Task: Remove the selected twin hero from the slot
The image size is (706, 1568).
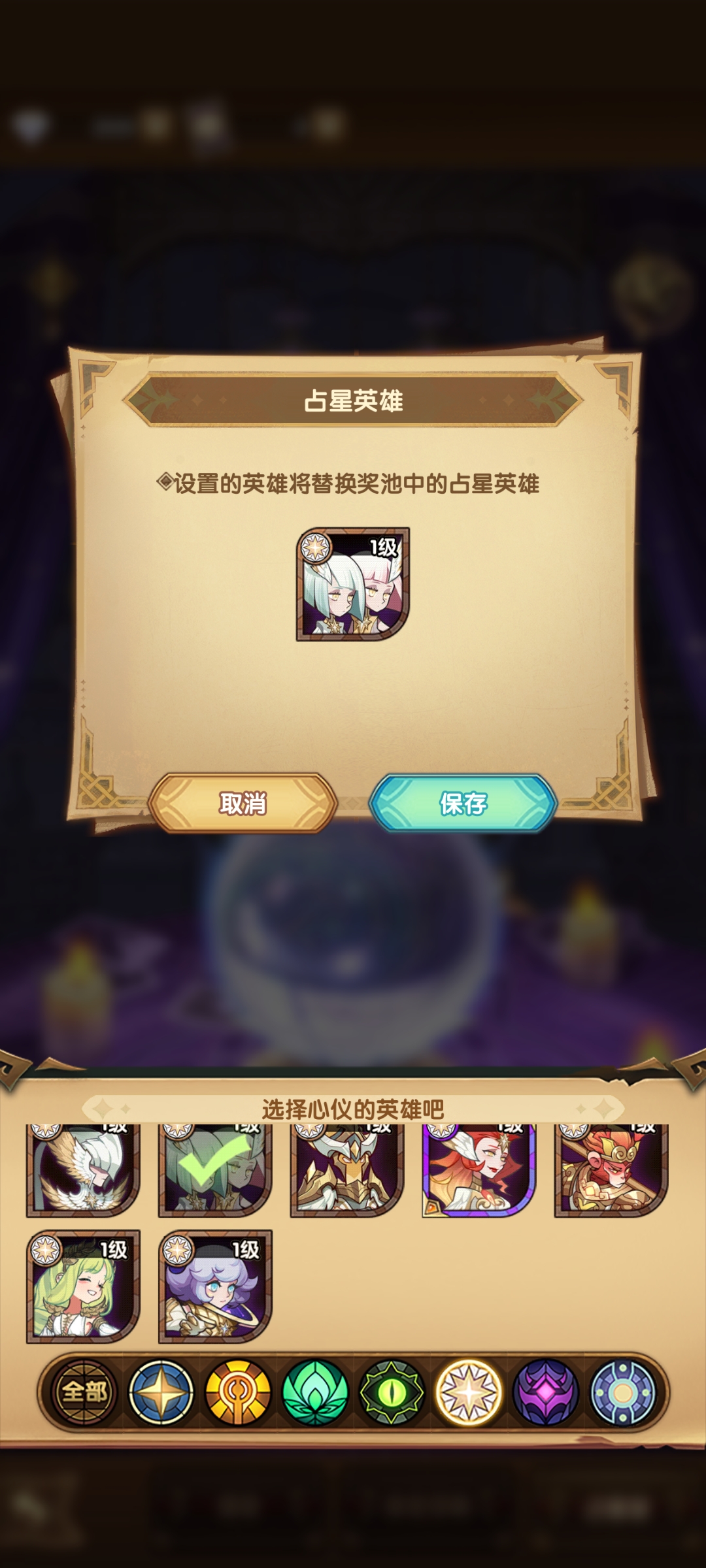Action: click(x=353, y=584)
